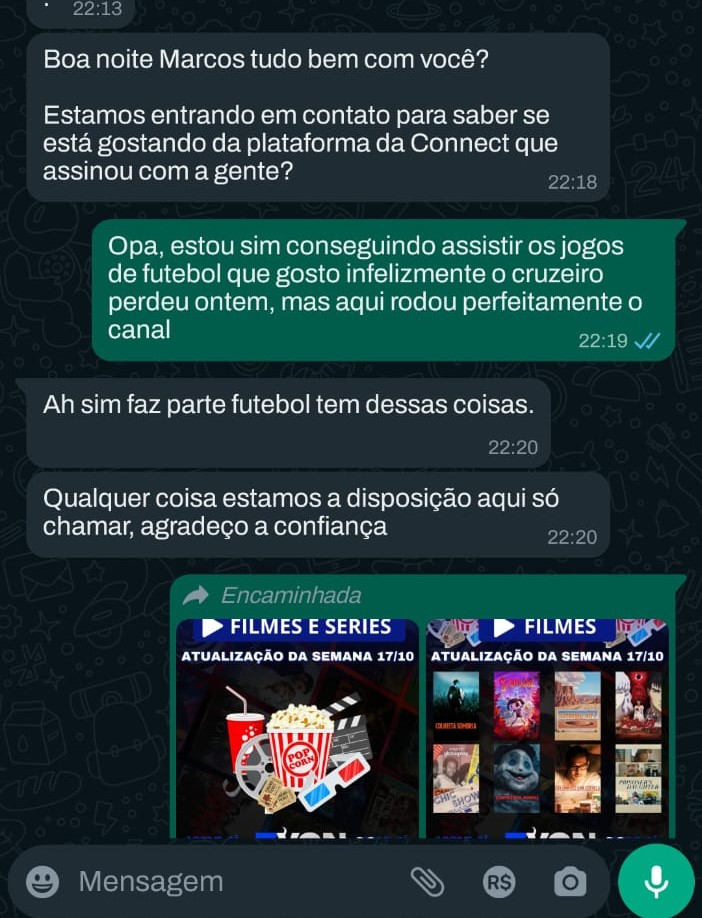Open the emoji picker
This screenshot has height=918, width=702.
42,881
